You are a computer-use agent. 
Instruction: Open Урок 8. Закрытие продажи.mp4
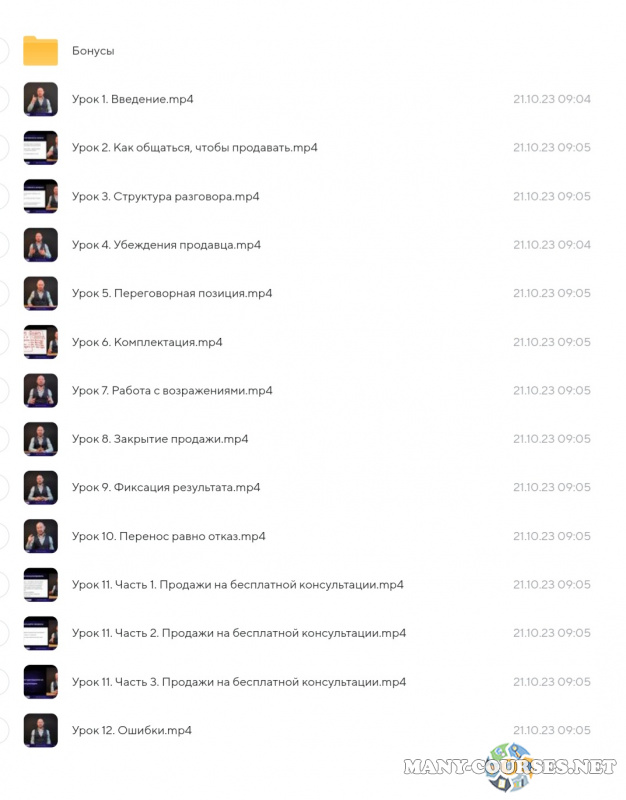tap(159, 439)
